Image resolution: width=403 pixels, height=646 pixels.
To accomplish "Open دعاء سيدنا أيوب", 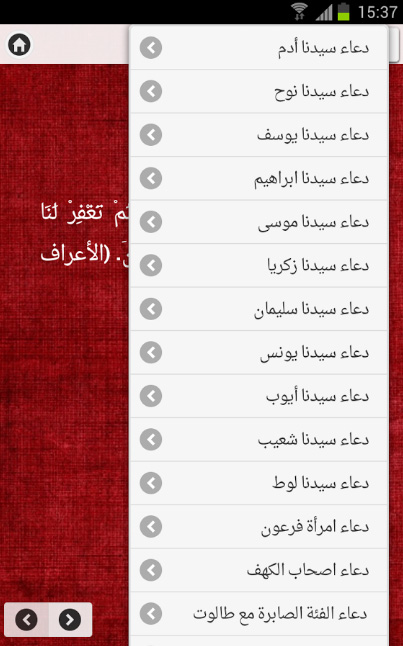I will click(259, 396).
